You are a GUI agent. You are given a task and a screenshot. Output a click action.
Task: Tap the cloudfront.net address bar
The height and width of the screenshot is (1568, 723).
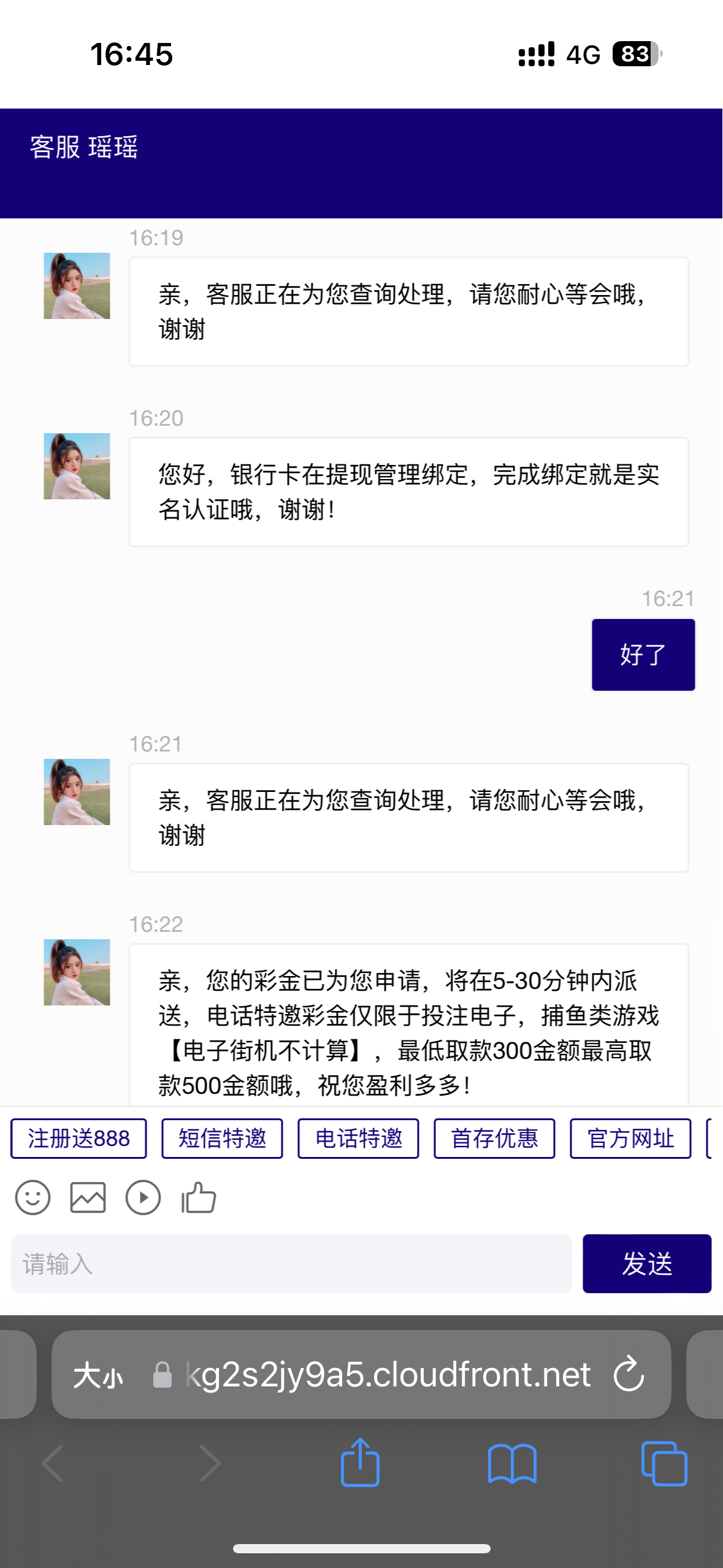click(386, 1375)
